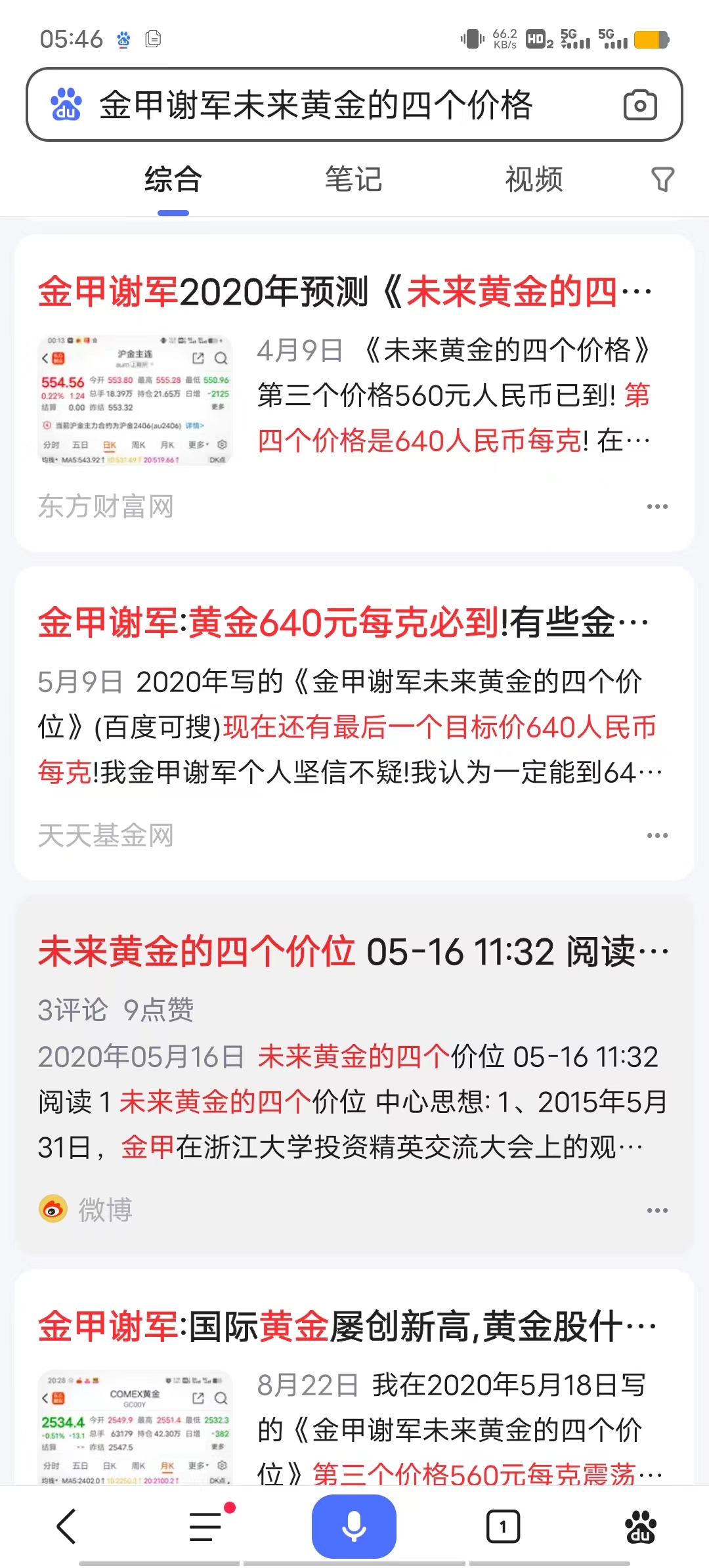Switch to the 视频 tab
The image size is (709, 1568).
coord(534,179)
